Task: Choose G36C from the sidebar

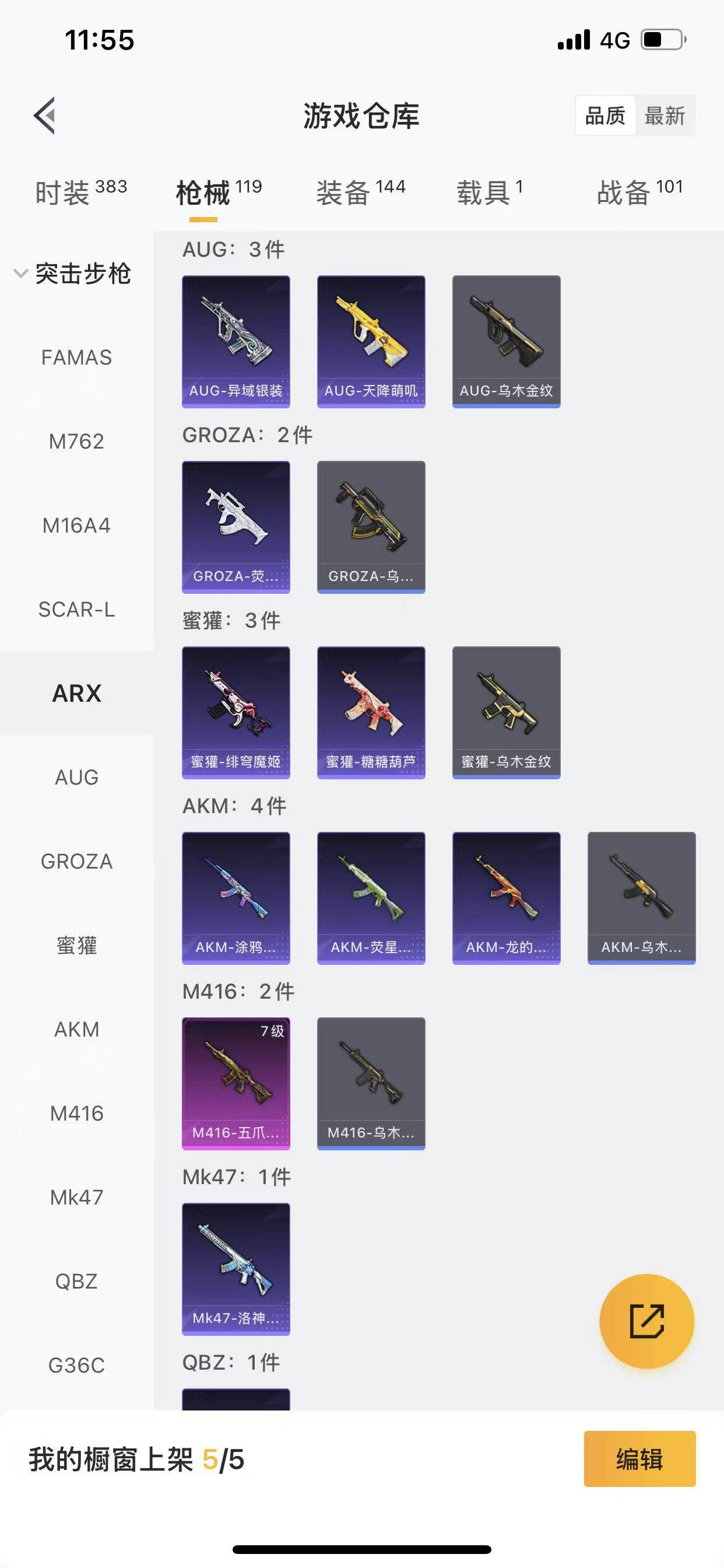Action: coord(77,1366)
